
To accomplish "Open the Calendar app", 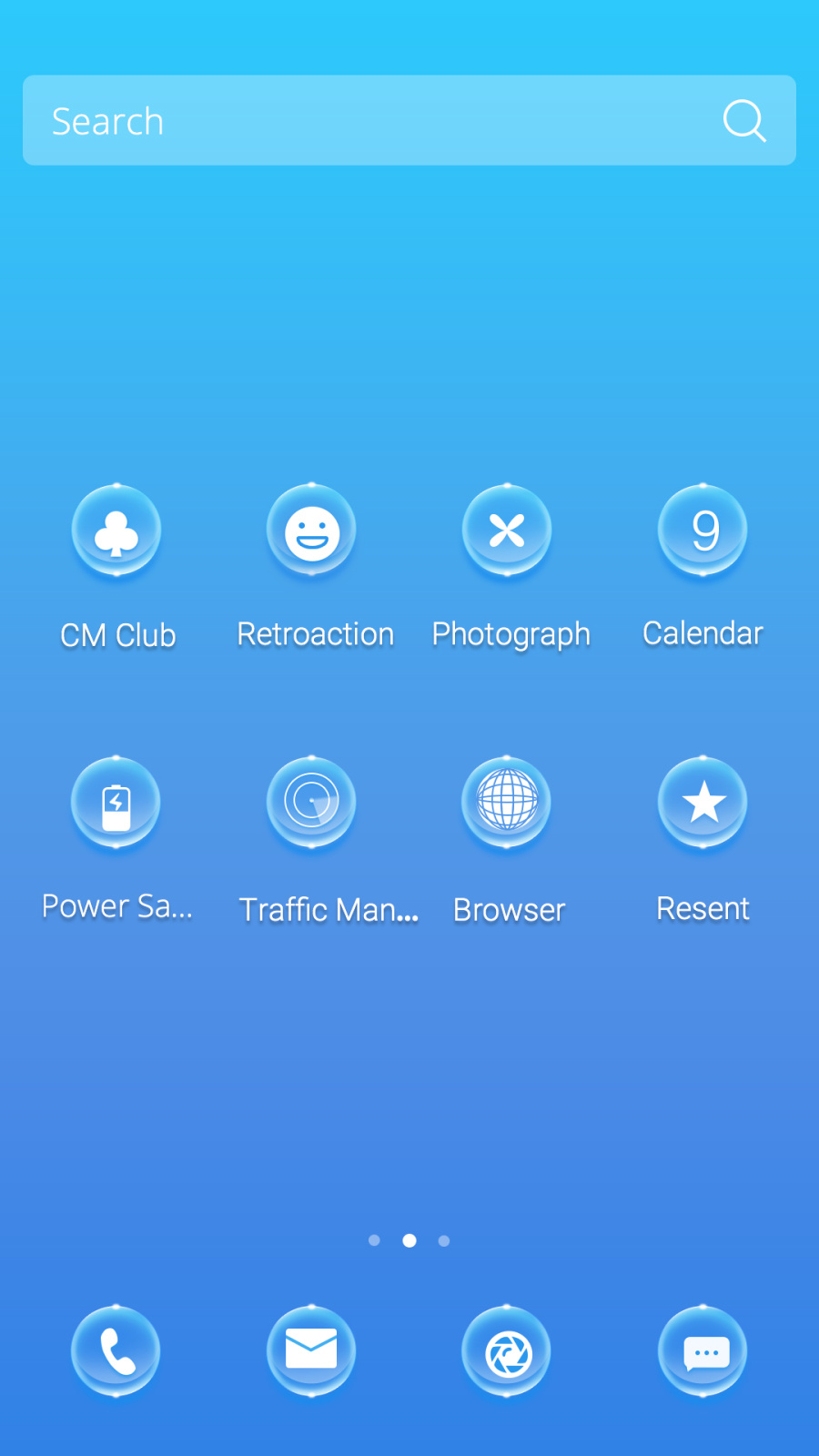I will click(x=703, y=531).
